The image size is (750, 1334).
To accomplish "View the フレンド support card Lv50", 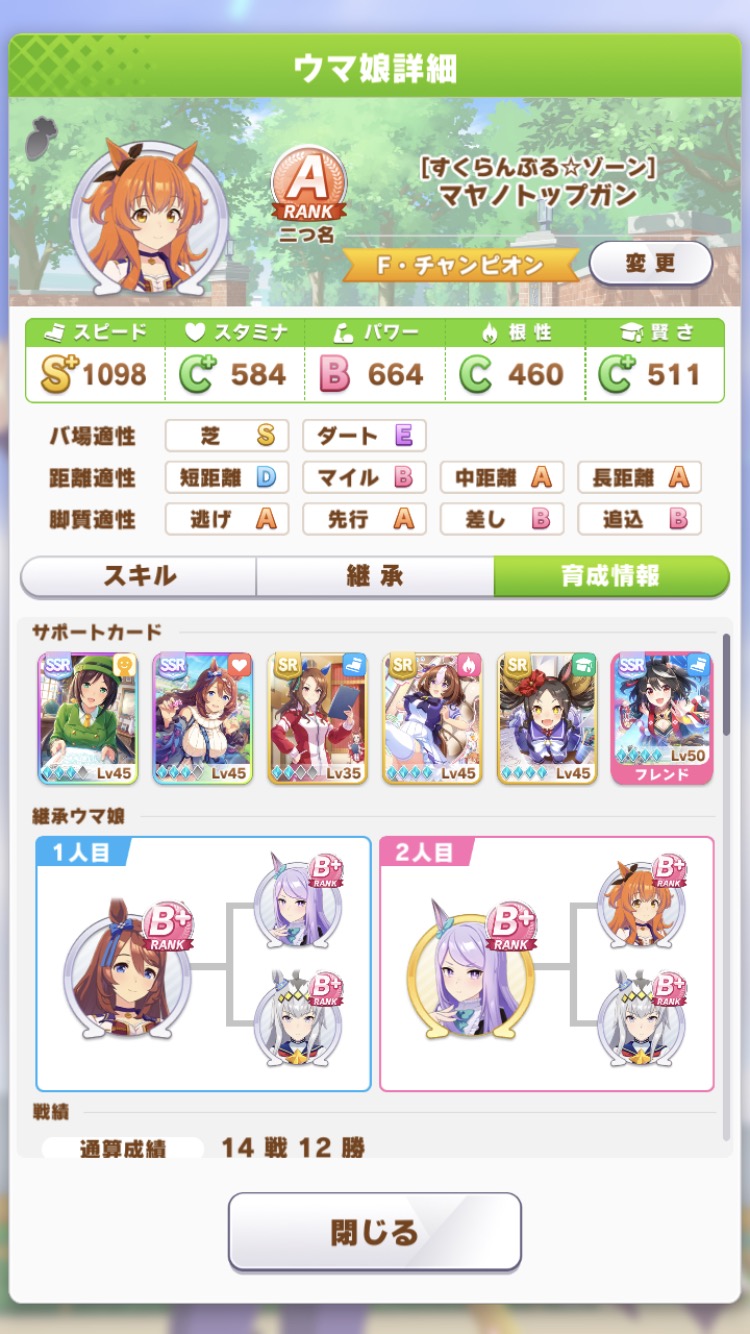I will (662, 718).
